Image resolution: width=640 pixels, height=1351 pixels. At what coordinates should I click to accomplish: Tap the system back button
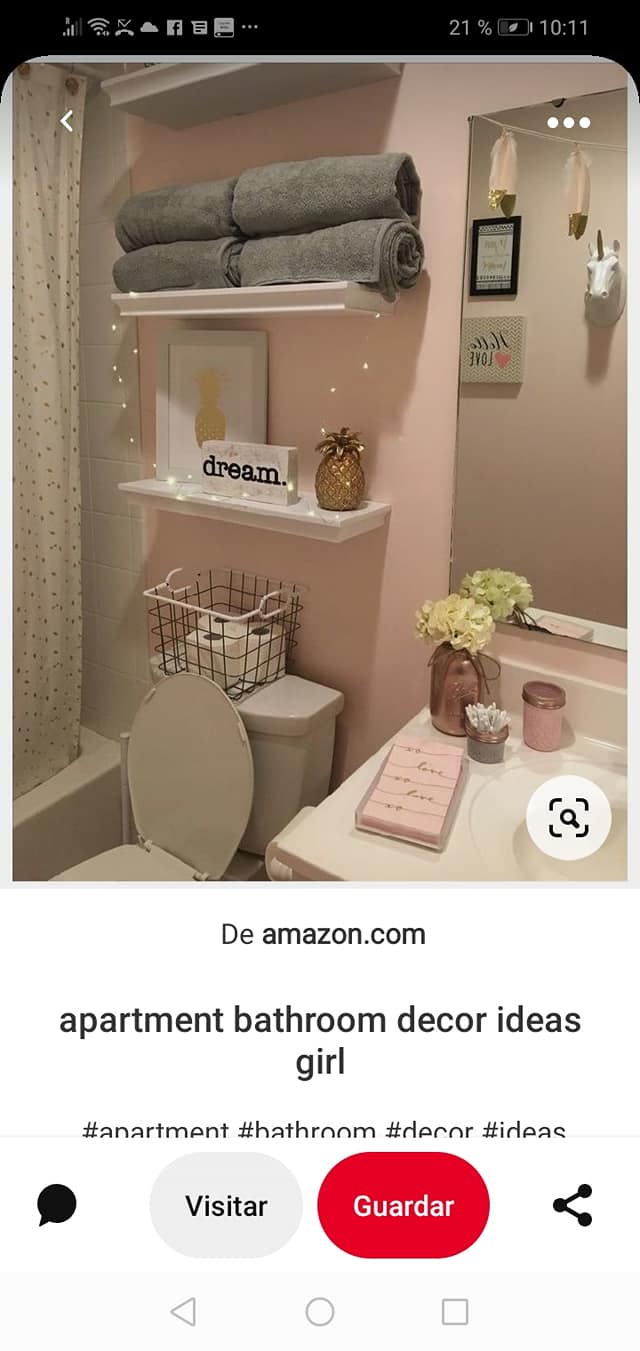click(183, 1311)
